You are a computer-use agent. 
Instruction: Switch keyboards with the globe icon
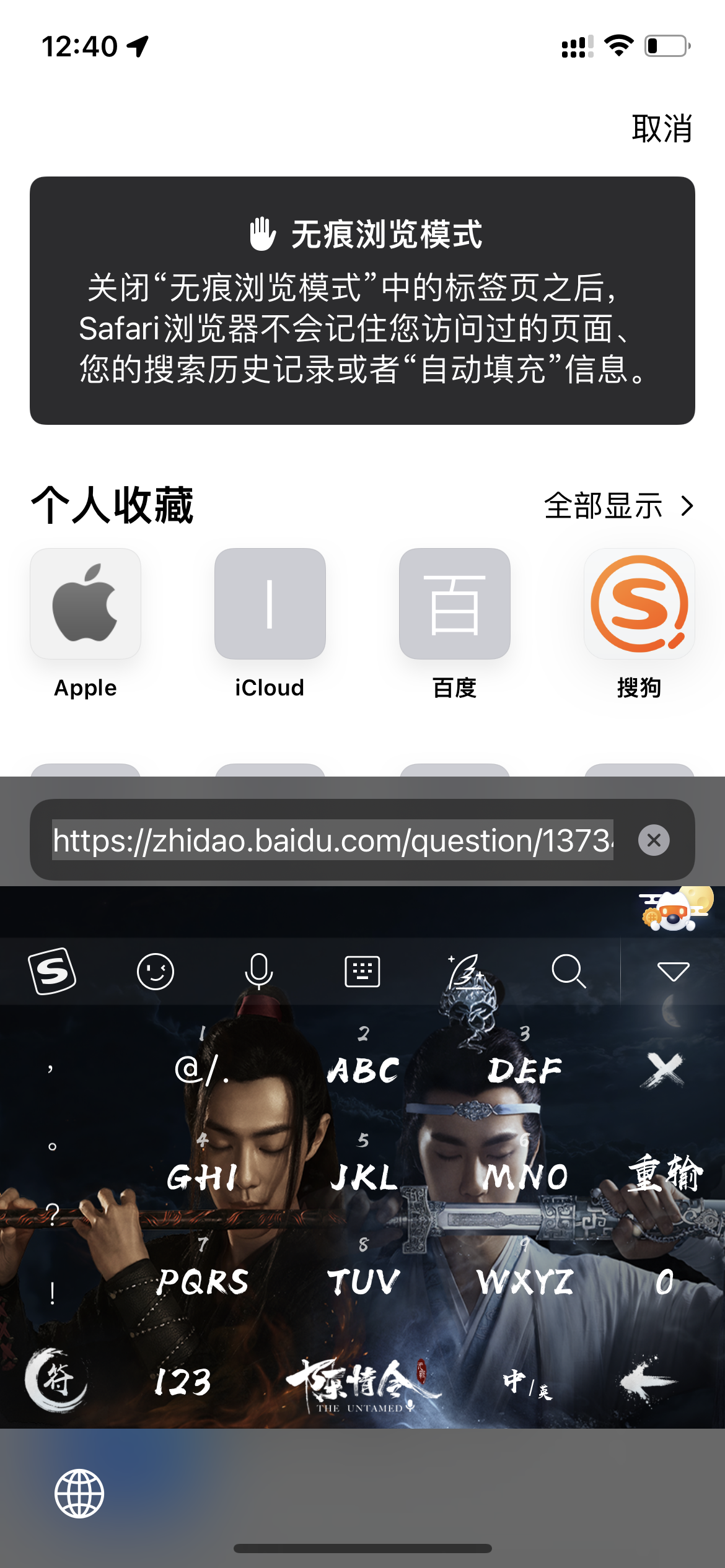pos(79,1494)
